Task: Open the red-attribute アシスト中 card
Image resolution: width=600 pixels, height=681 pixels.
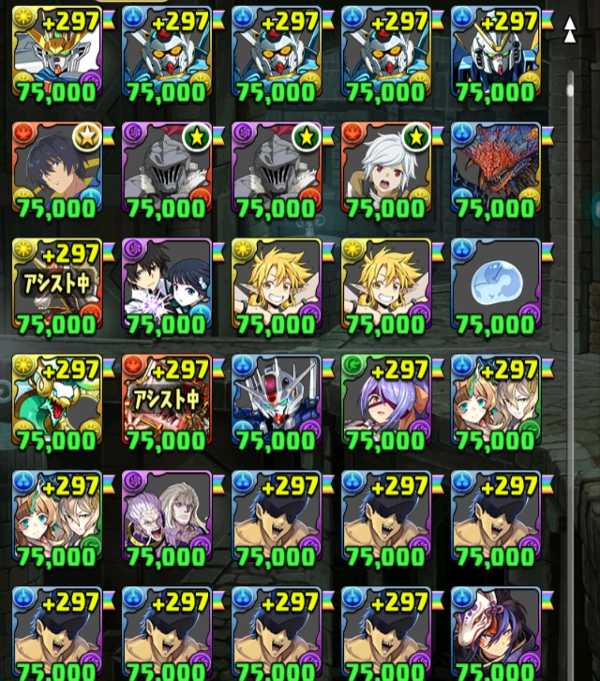Action: click(166, 400)
